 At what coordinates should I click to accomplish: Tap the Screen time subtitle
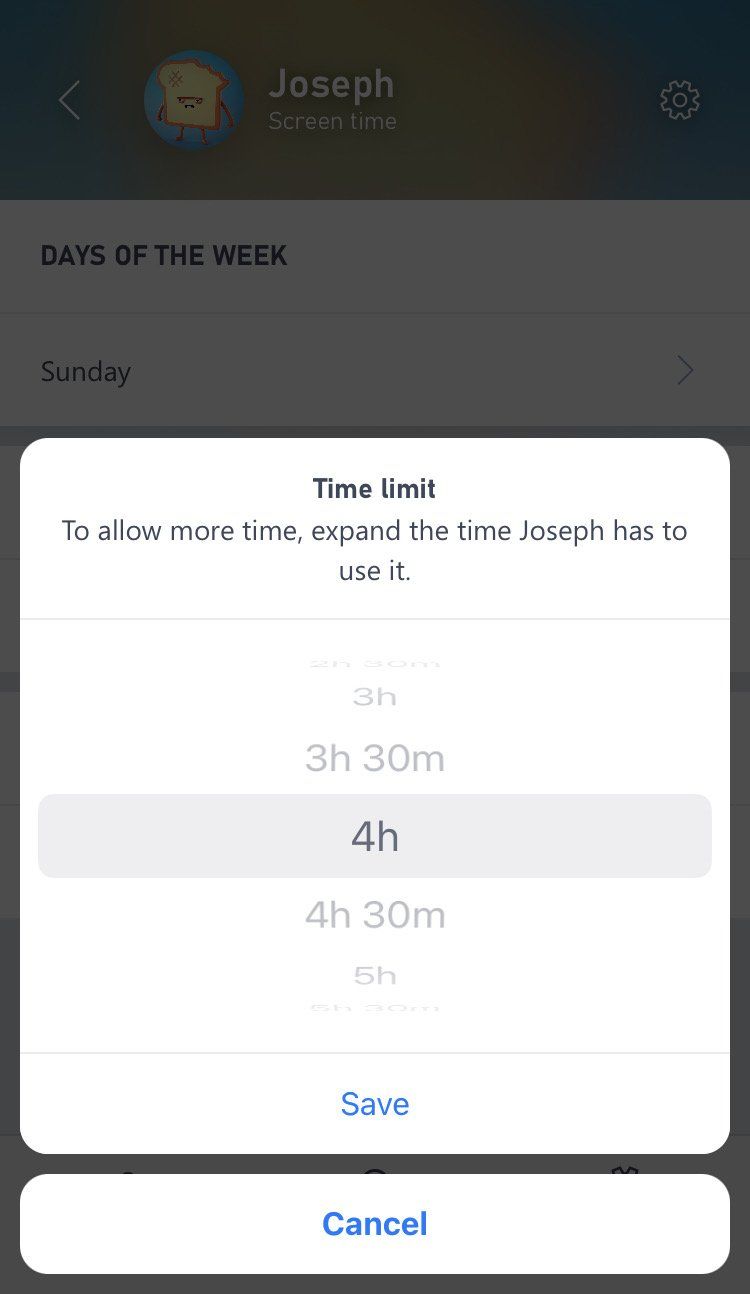[x=332, y=121]
